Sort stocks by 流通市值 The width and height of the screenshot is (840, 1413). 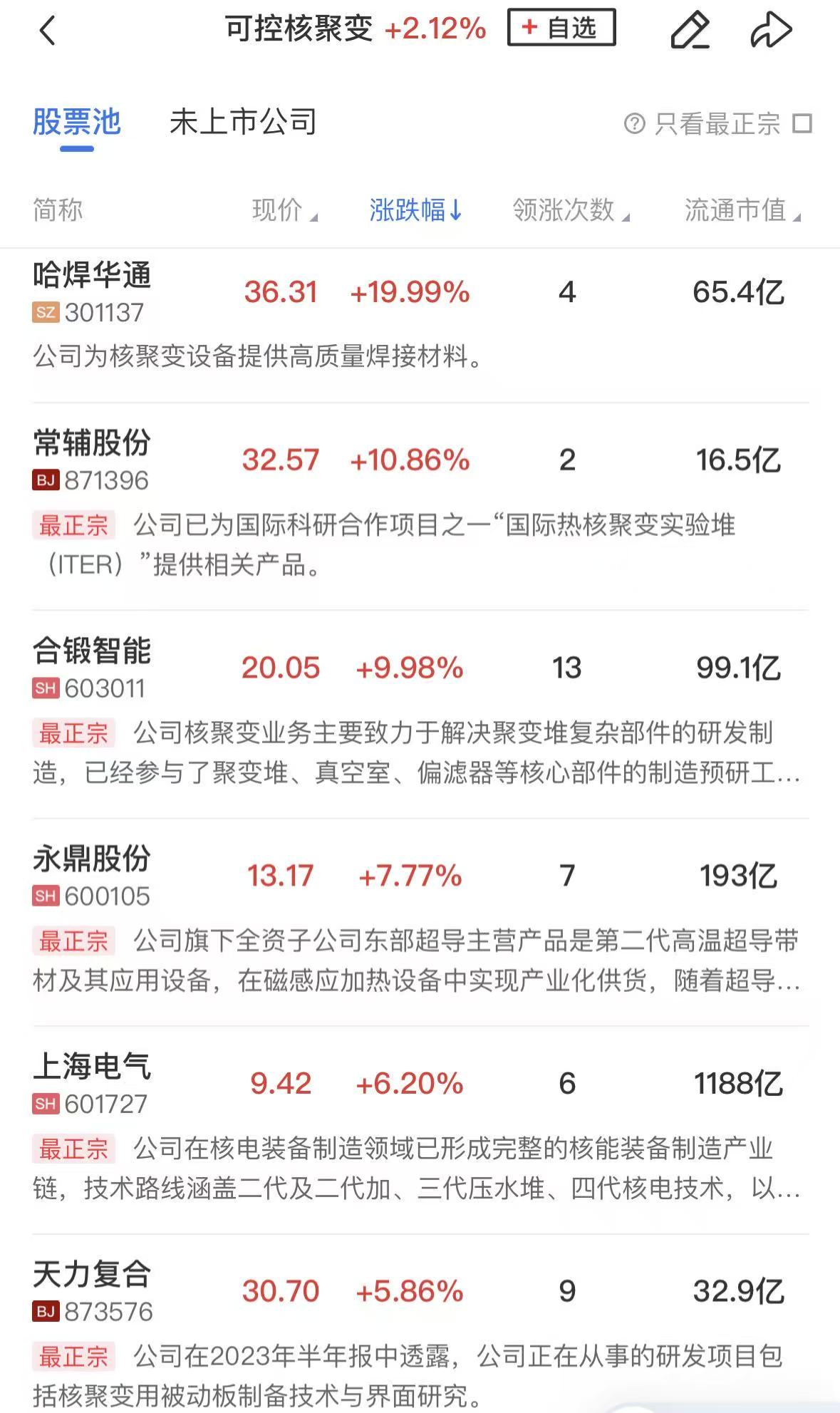coord(742,210)
